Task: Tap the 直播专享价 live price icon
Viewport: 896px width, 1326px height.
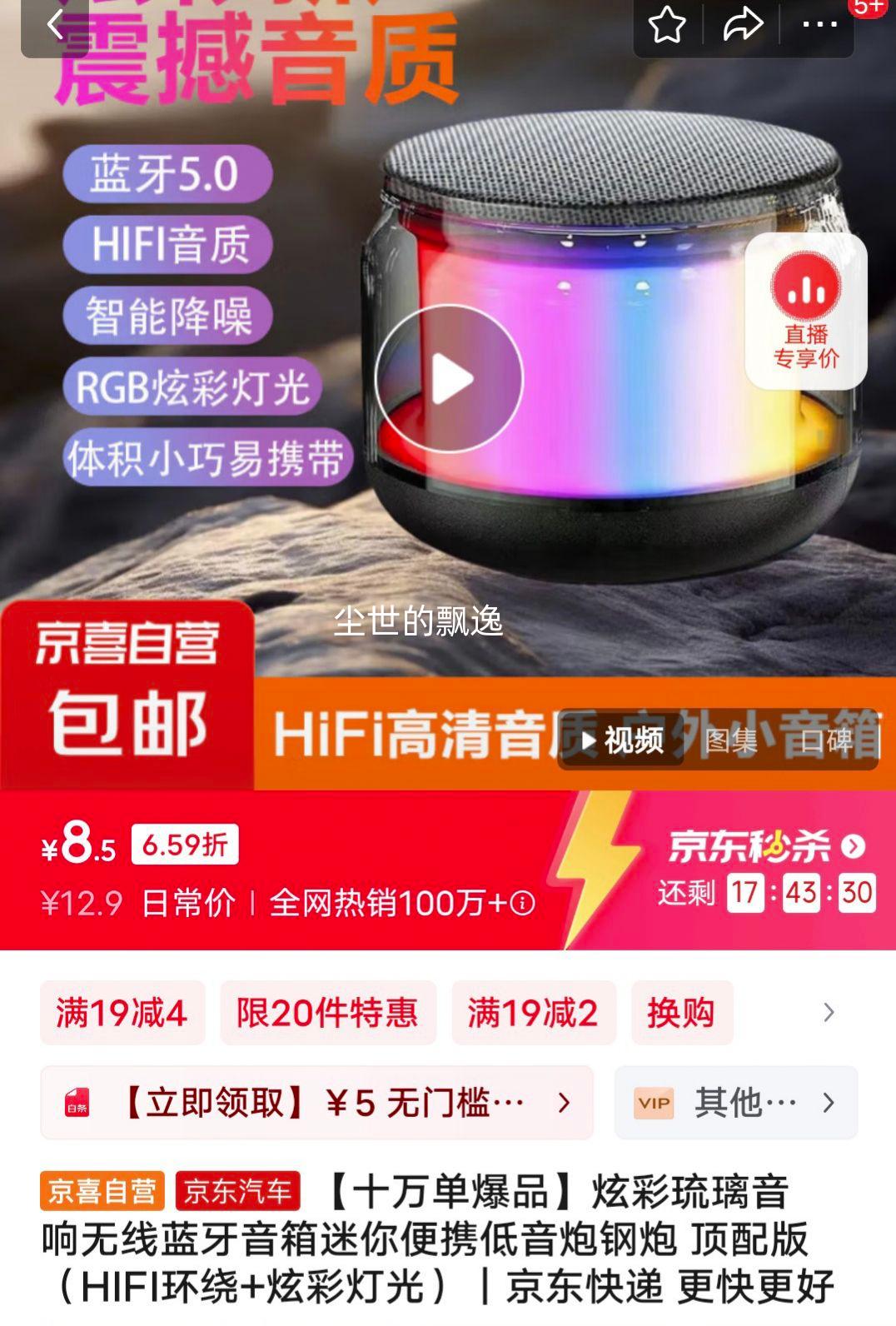Action: (804, 308)
